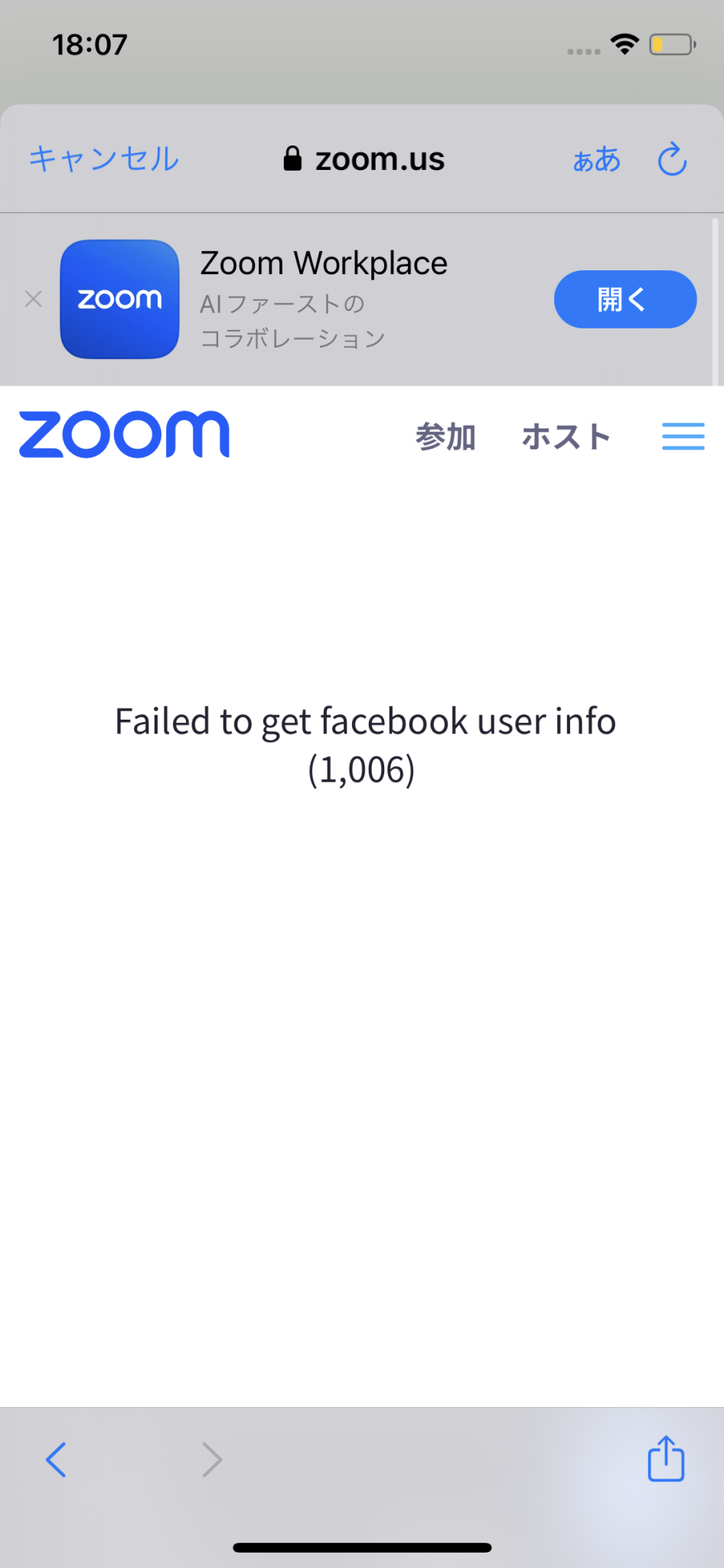Tap 開く to open Zoom Workplace
This screenshot has width=724, height=1568.
point(625,299)
